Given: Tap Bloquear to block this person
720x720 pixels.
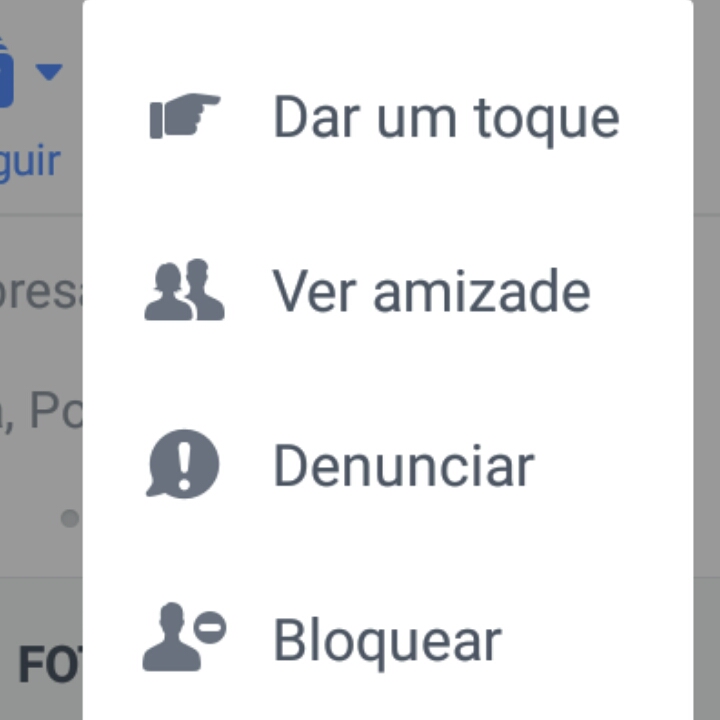Looking at the screenshot, I should (386, 640).
